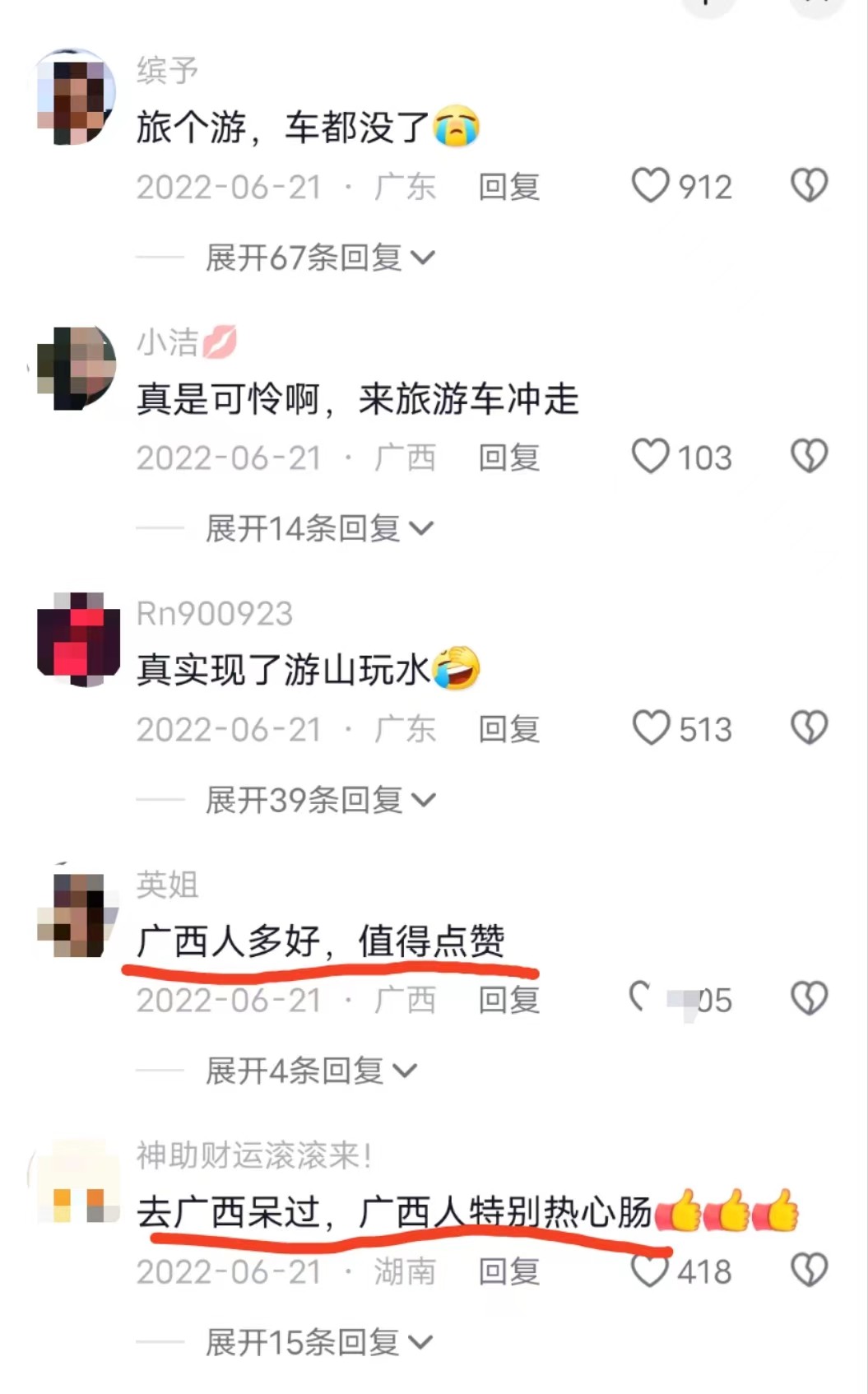Like 小洁's comment
The image size is (868, 1394).
click(x=650, y=457)
